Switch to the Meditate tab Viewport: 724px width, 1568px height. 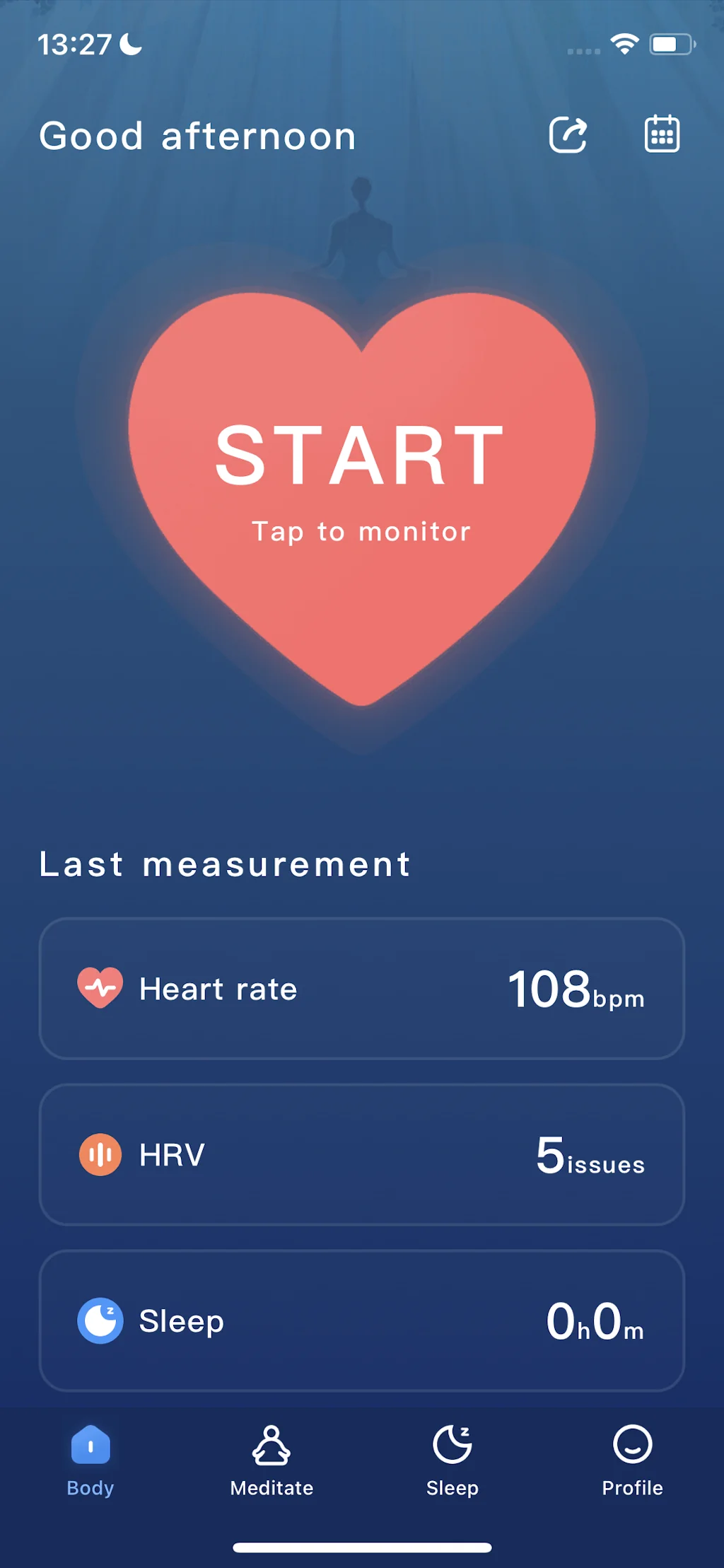271,1460
